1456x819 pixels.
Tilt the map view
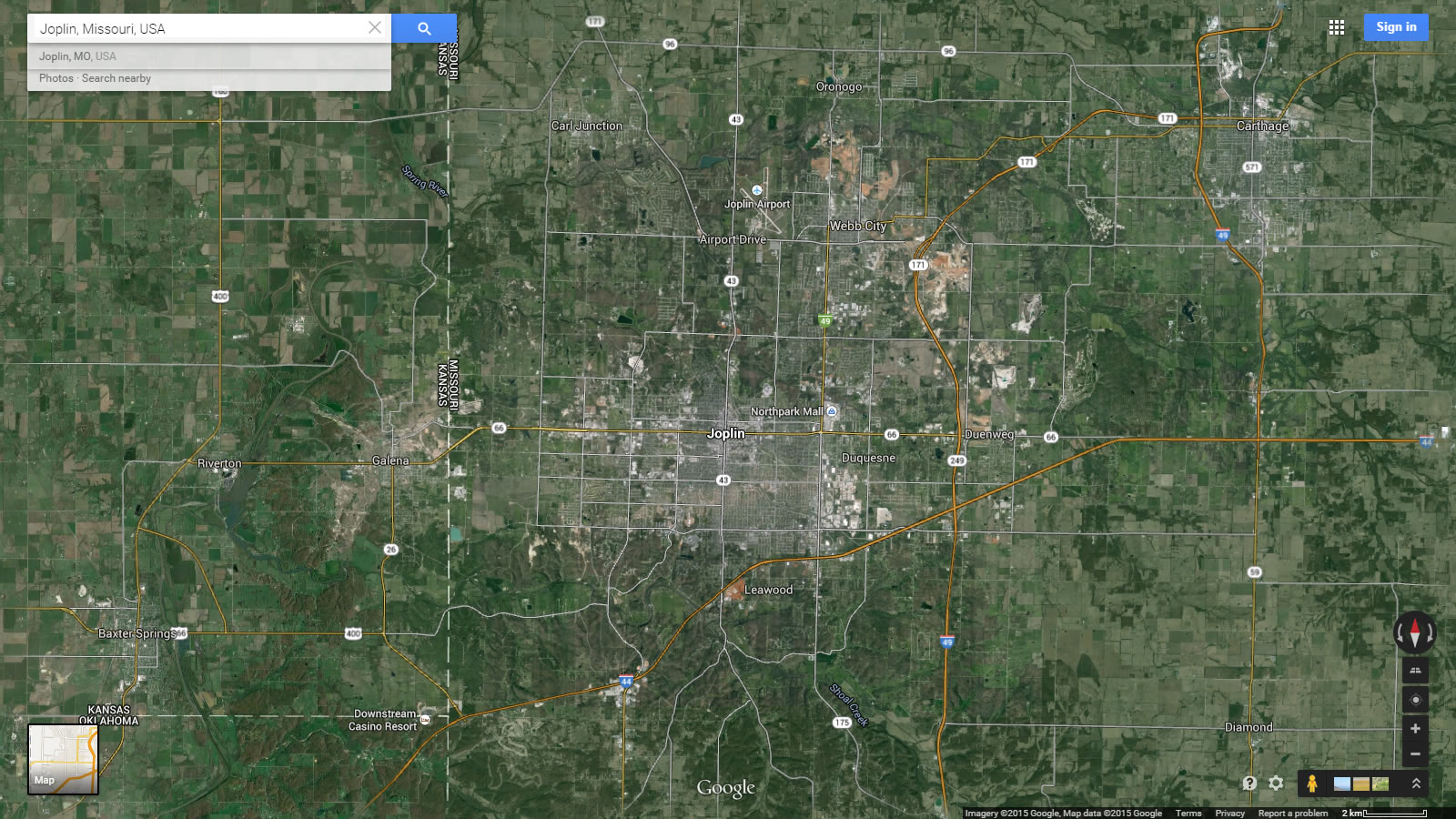tap(1414, 671)
